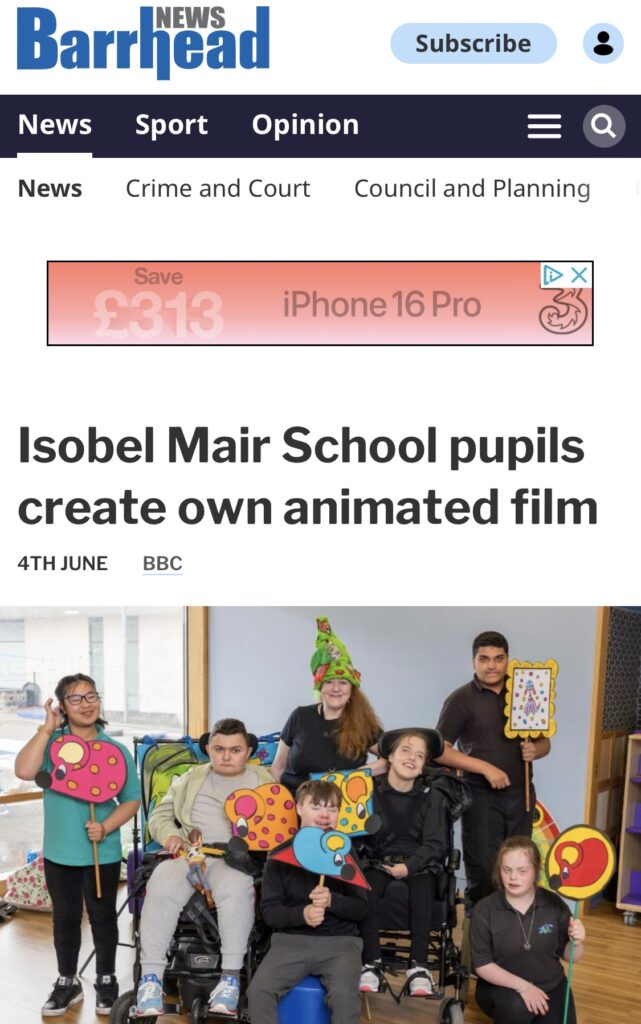Close the iPhone 16 Pro ad

(x=579, y=275)
